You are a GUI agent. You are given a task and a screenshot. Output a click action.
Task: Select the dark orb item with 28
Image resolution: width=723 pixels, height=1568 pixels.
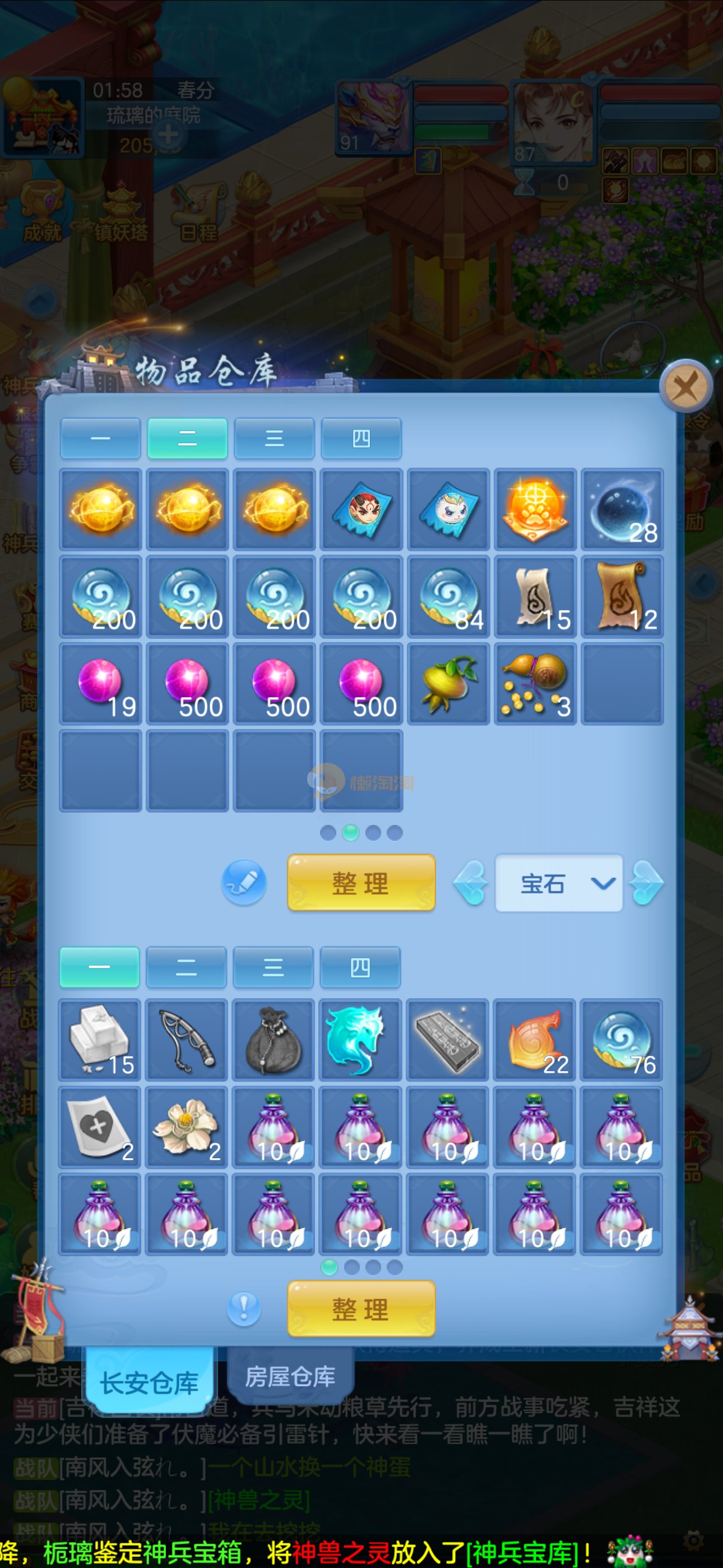click(x=622, y=509)
